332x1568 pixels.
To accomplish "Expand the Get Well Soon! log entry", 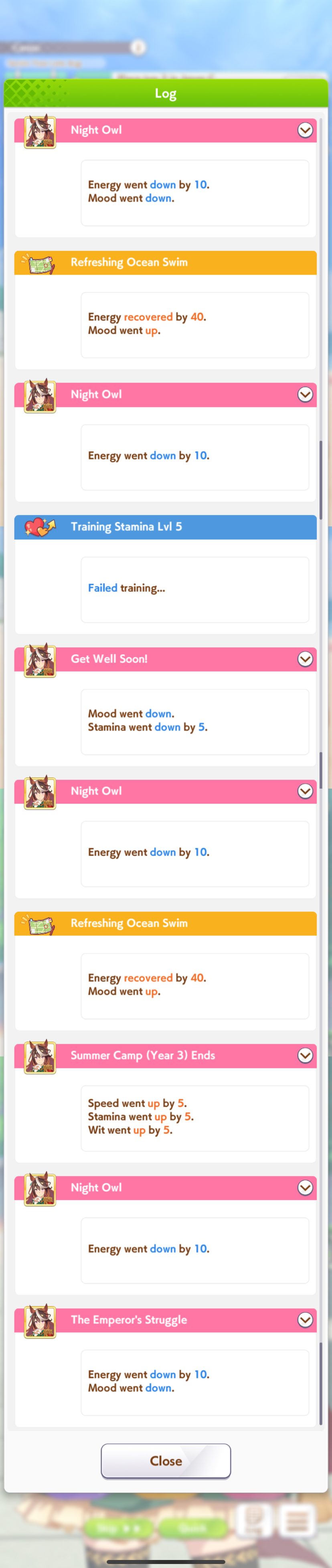I will pos(305,659).
